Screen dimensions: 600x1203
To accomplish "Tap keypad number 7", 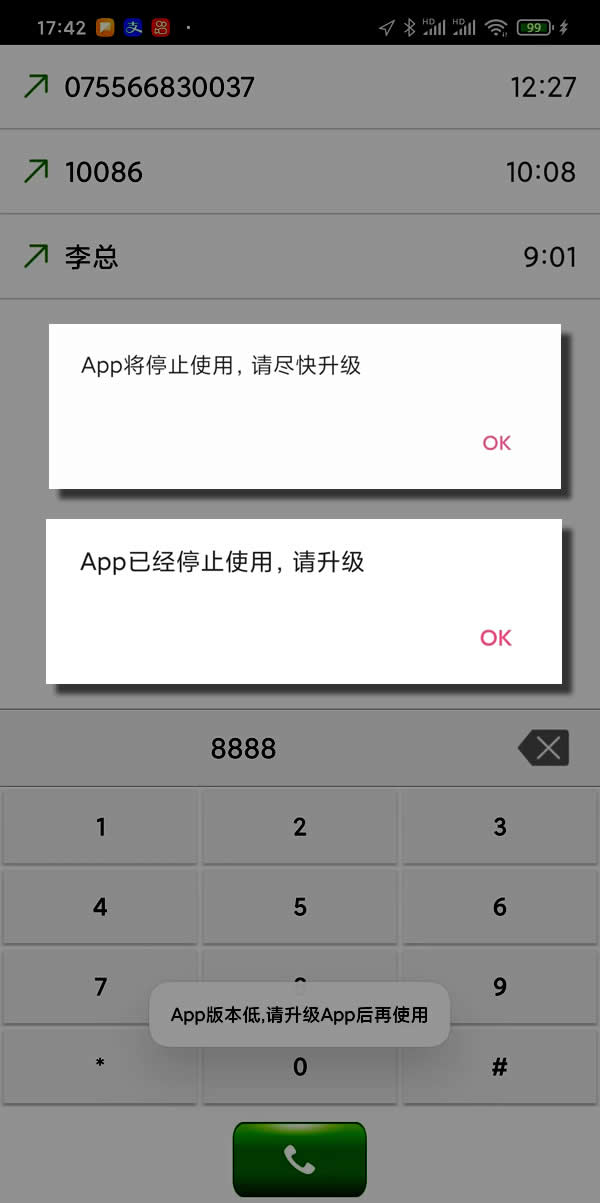I will (100, 987).
